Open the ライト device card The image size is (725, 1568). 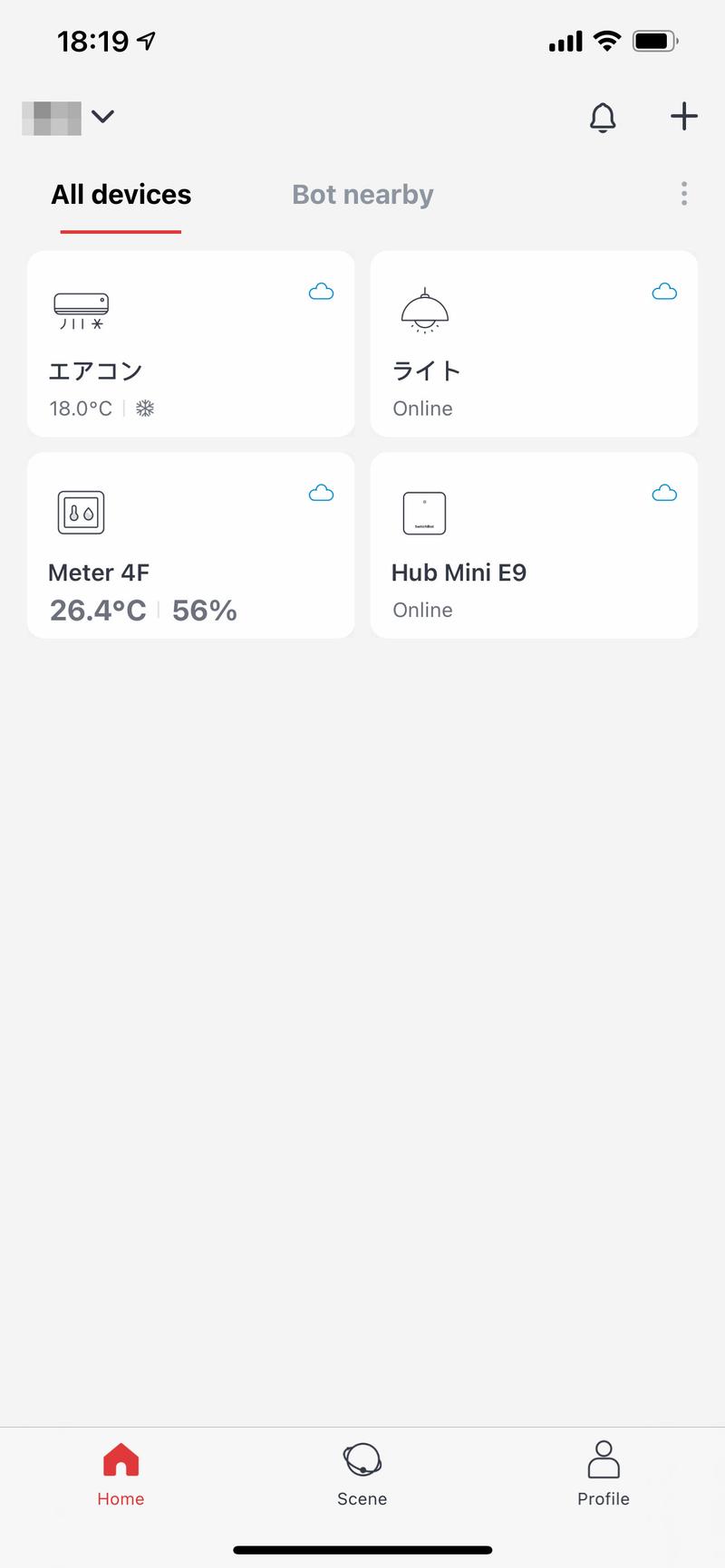click(x=534, y=344)
